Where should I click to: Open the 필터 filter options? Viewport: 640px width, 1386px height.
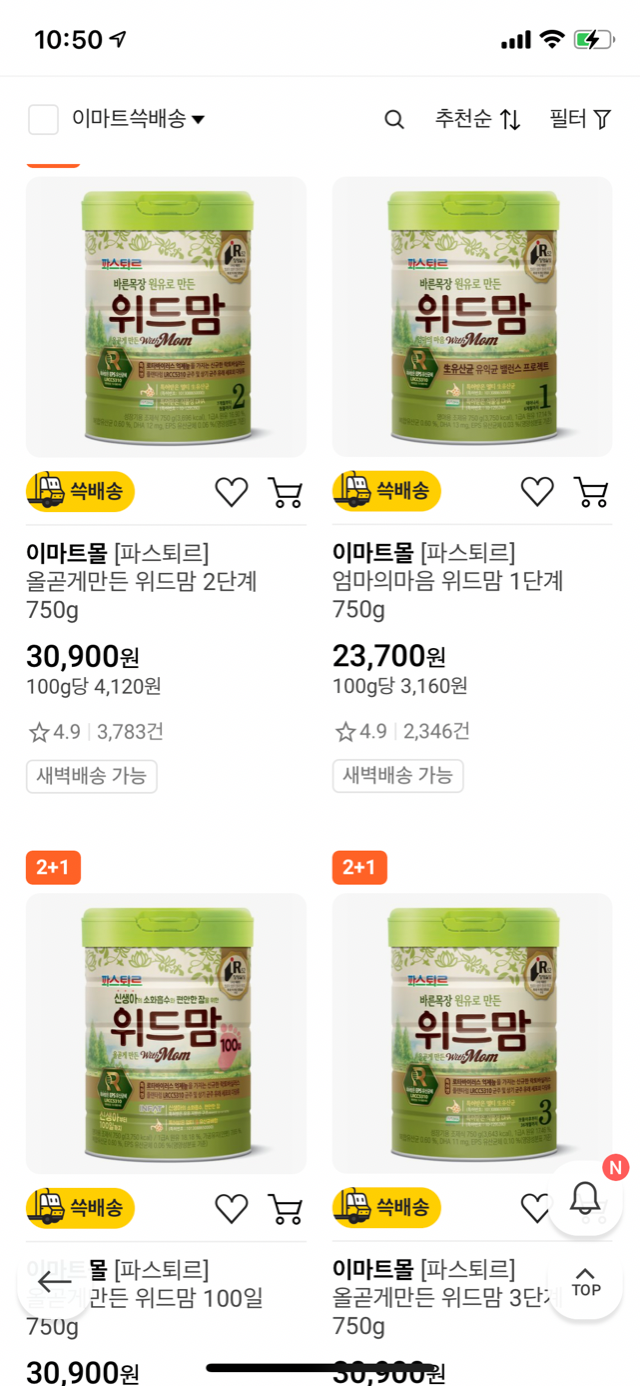[x=580, y=120]
